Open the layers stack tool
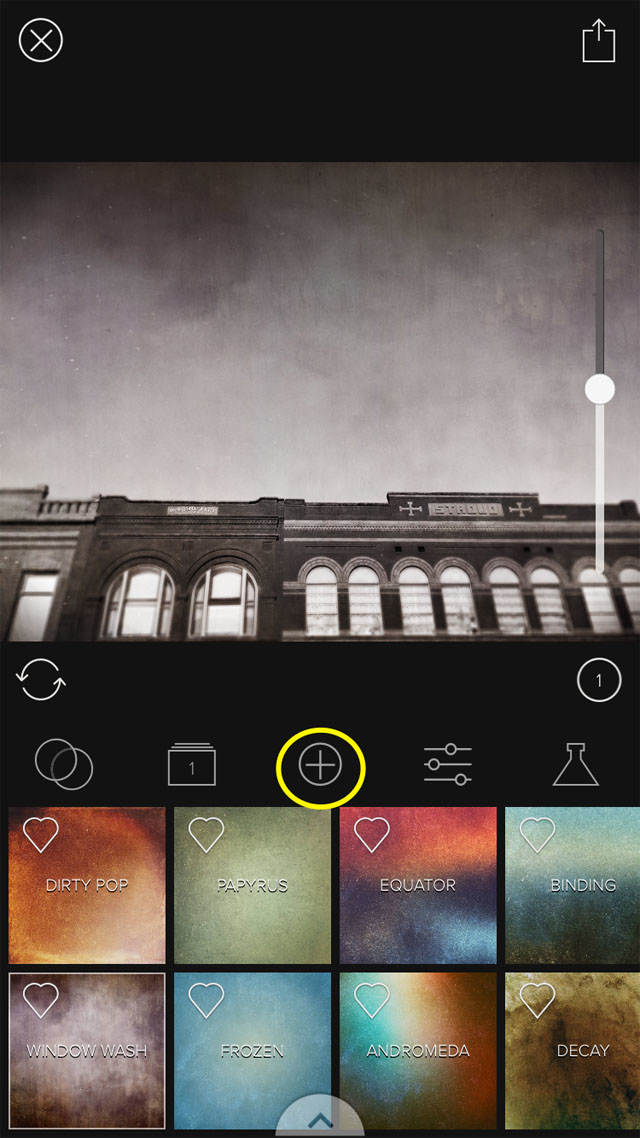The width and height of the screenshot is (640, 1138). point(192,764)
